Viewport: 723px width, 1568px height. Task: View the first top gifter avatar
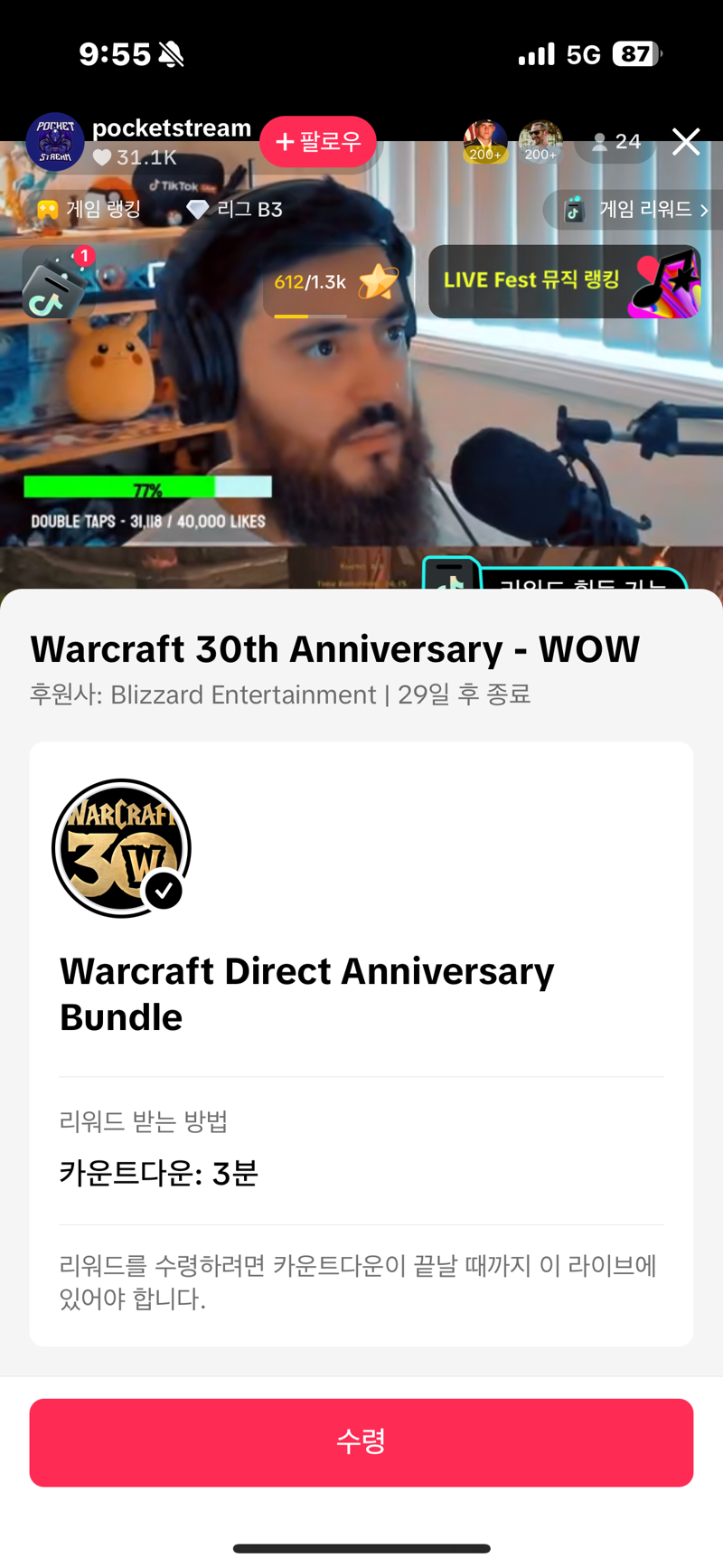484,142
